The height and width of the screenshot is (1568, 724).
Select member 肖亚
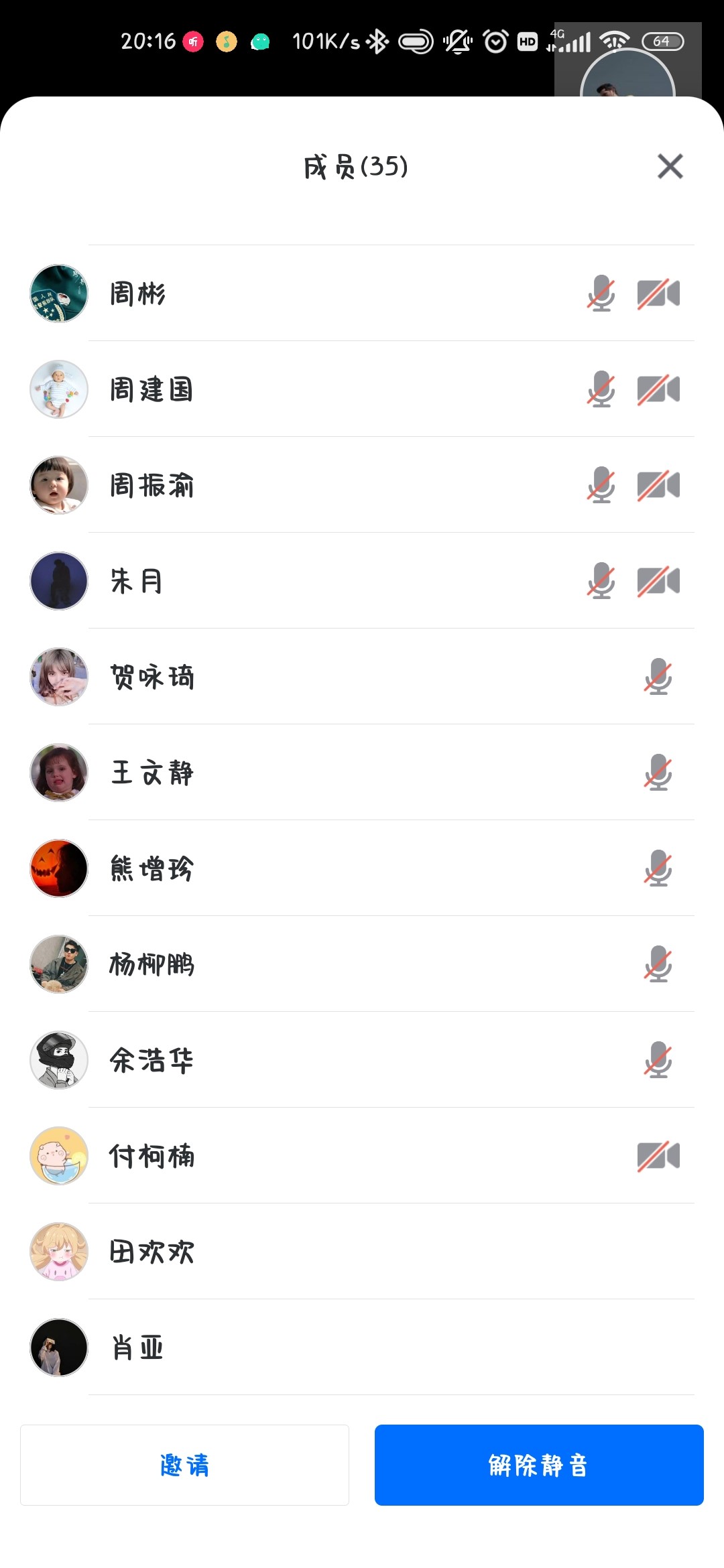pyautogui.click(x=137, y=1348)
